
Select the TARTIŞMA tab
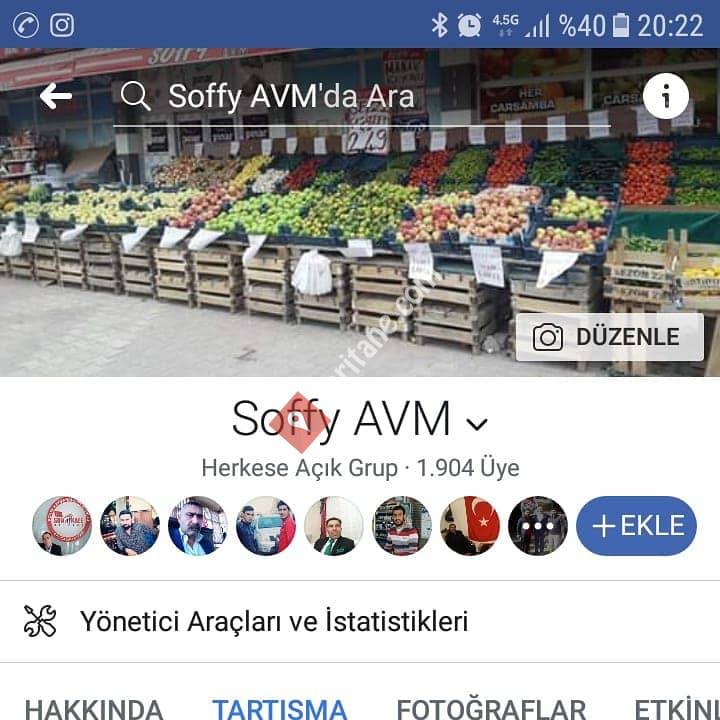click(279, 708)
